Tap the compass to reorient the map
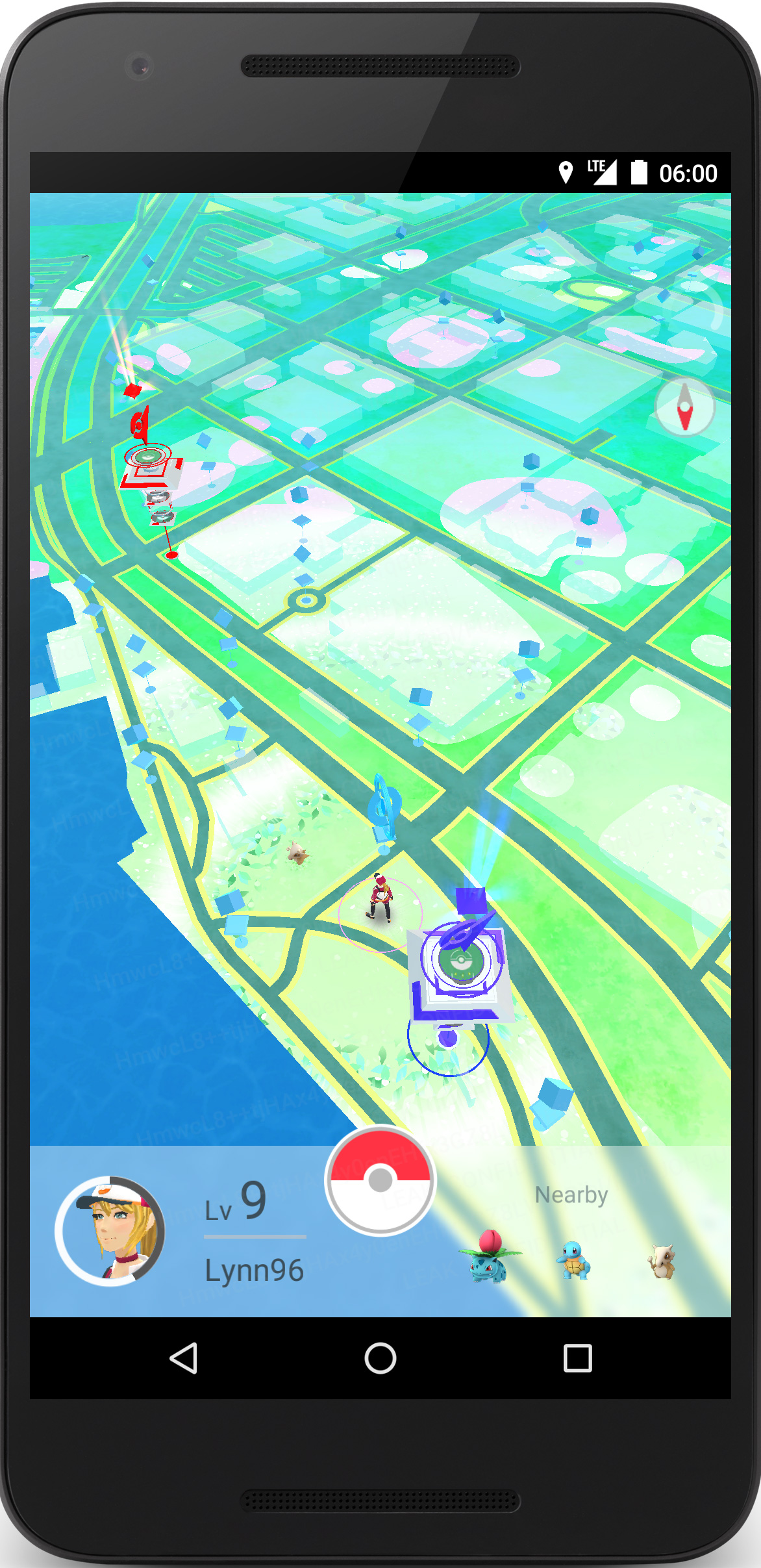The image size is (761, 1568). 685,407
